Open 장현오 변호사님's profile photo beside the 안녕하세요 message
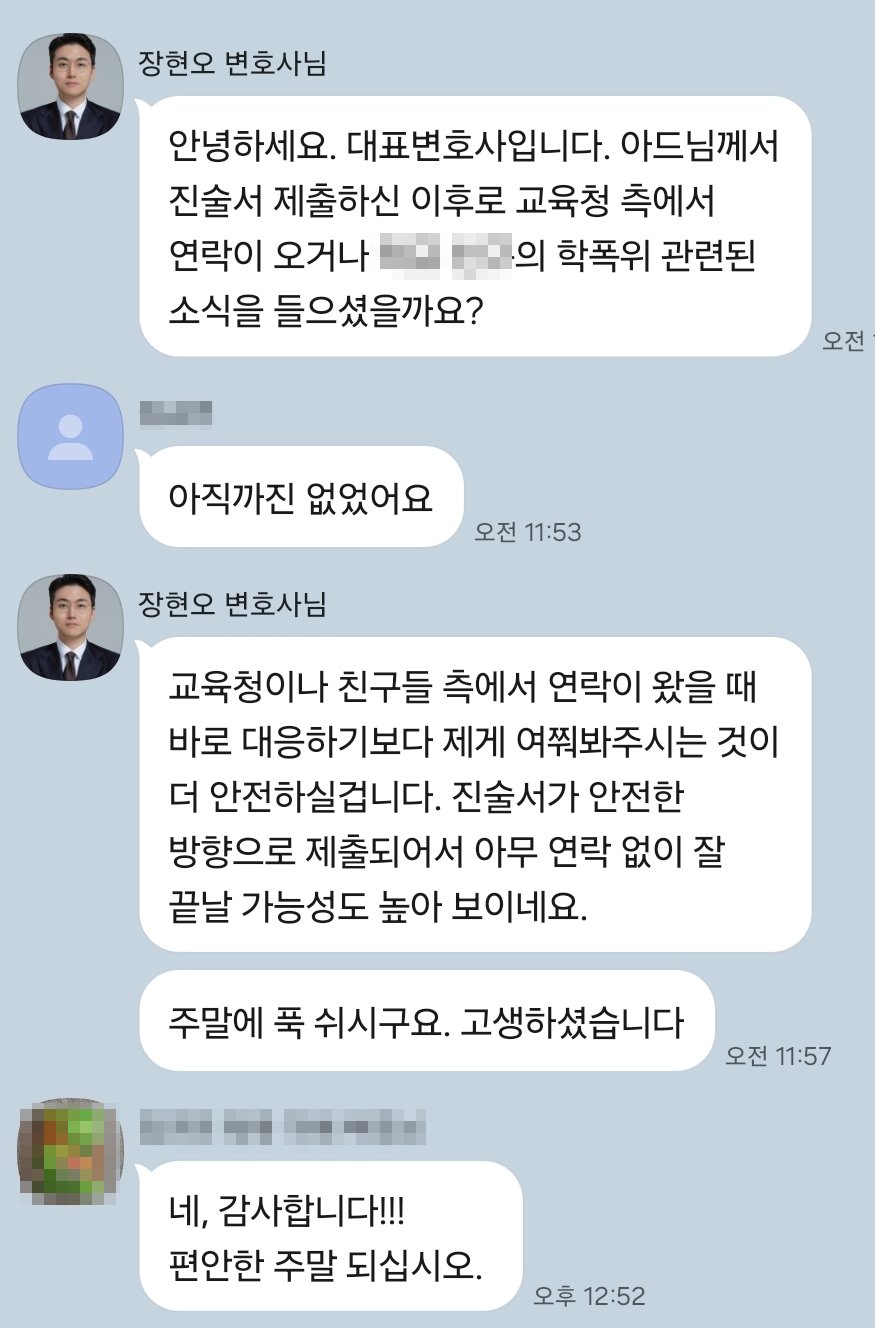This screenshot has width=875, height=1328. pos(71,87)
